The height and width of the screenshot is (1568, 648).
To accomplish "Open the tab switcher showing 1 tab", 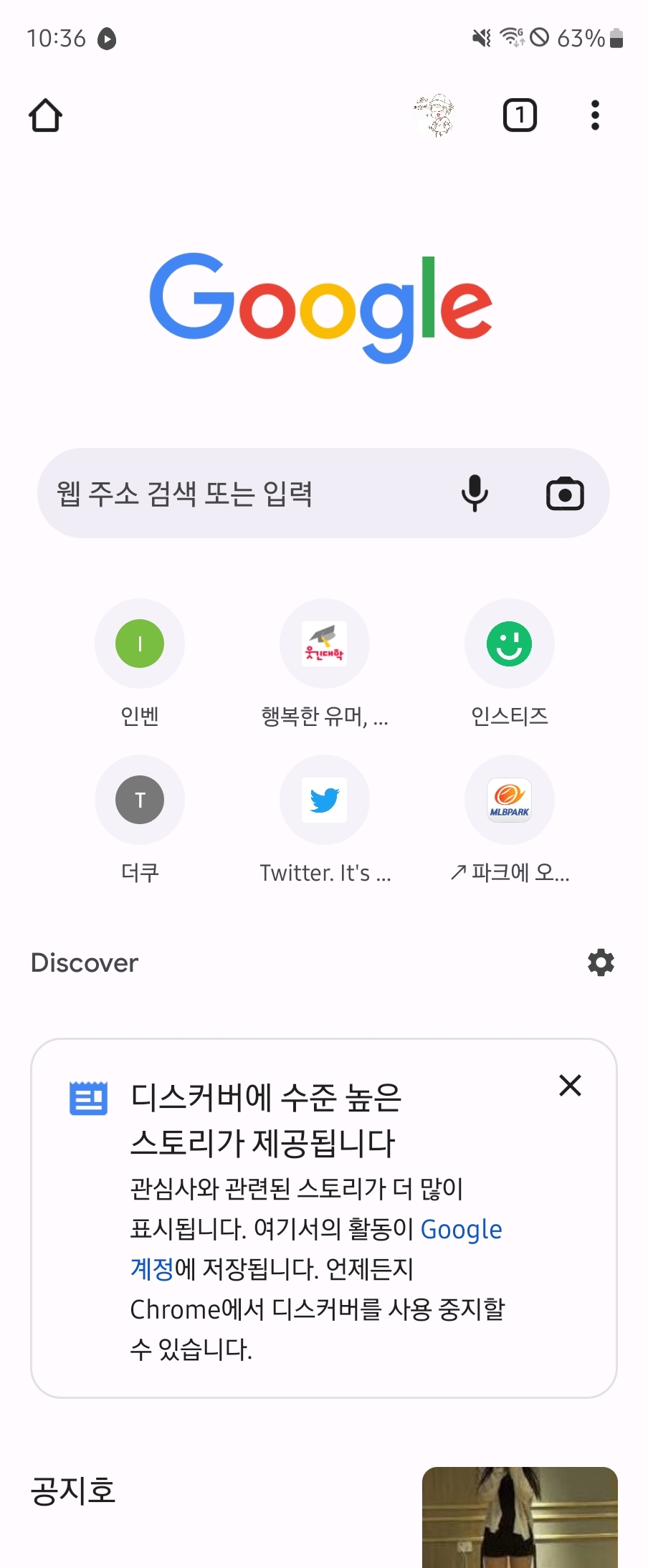I will [520, 115].
